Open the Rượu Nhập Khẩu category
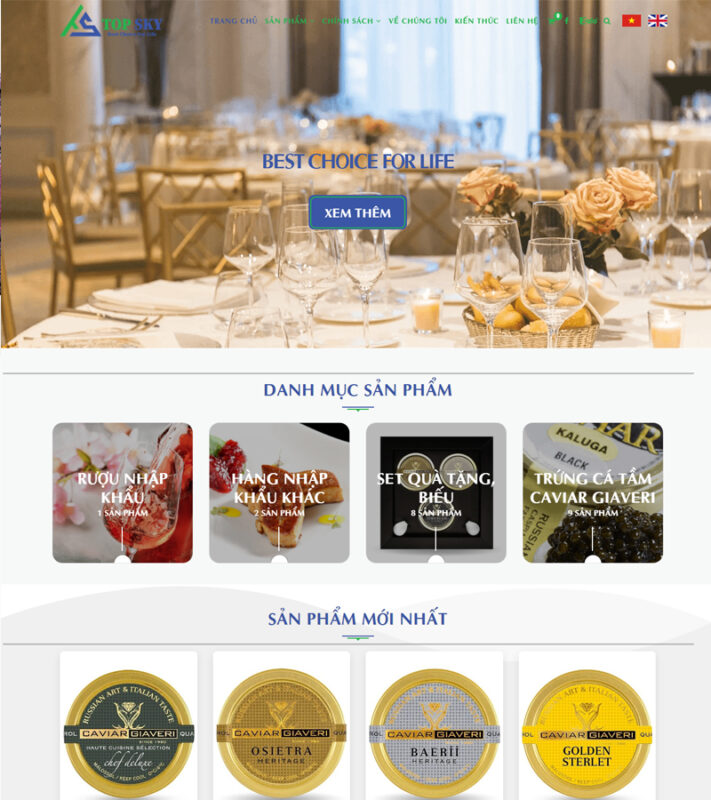The image size is (711, 800). click(122, 492)
